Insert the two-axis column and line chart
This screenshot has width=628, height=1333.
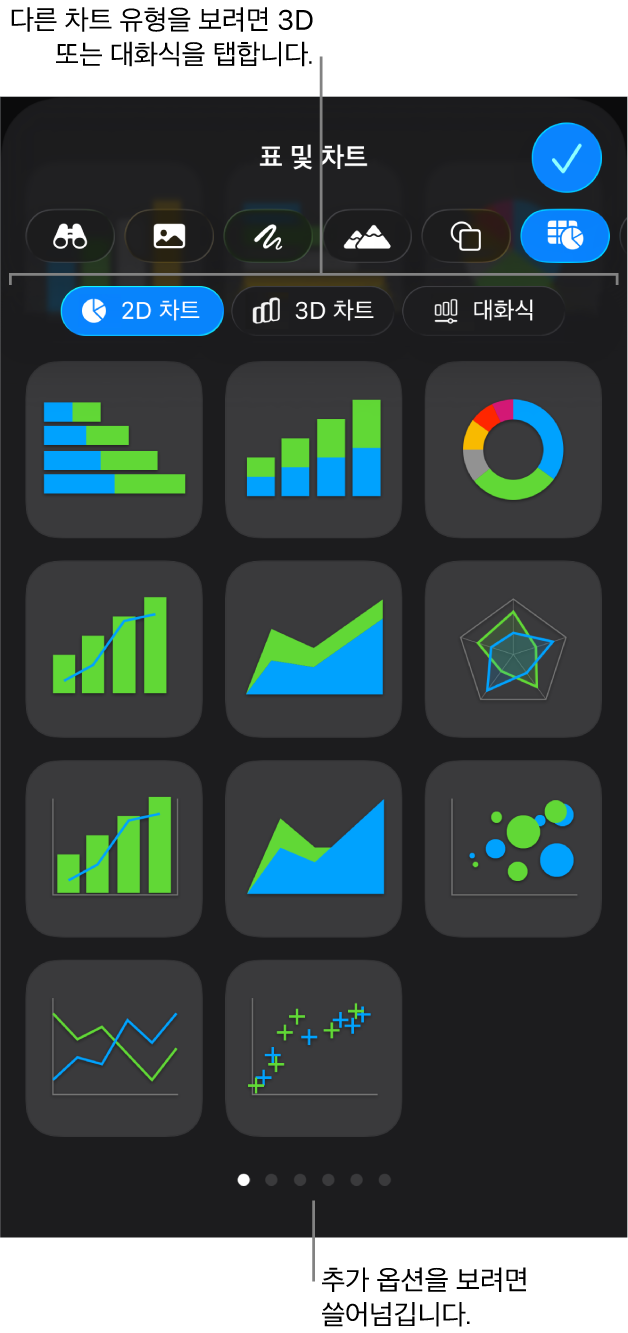pos(114,848)
